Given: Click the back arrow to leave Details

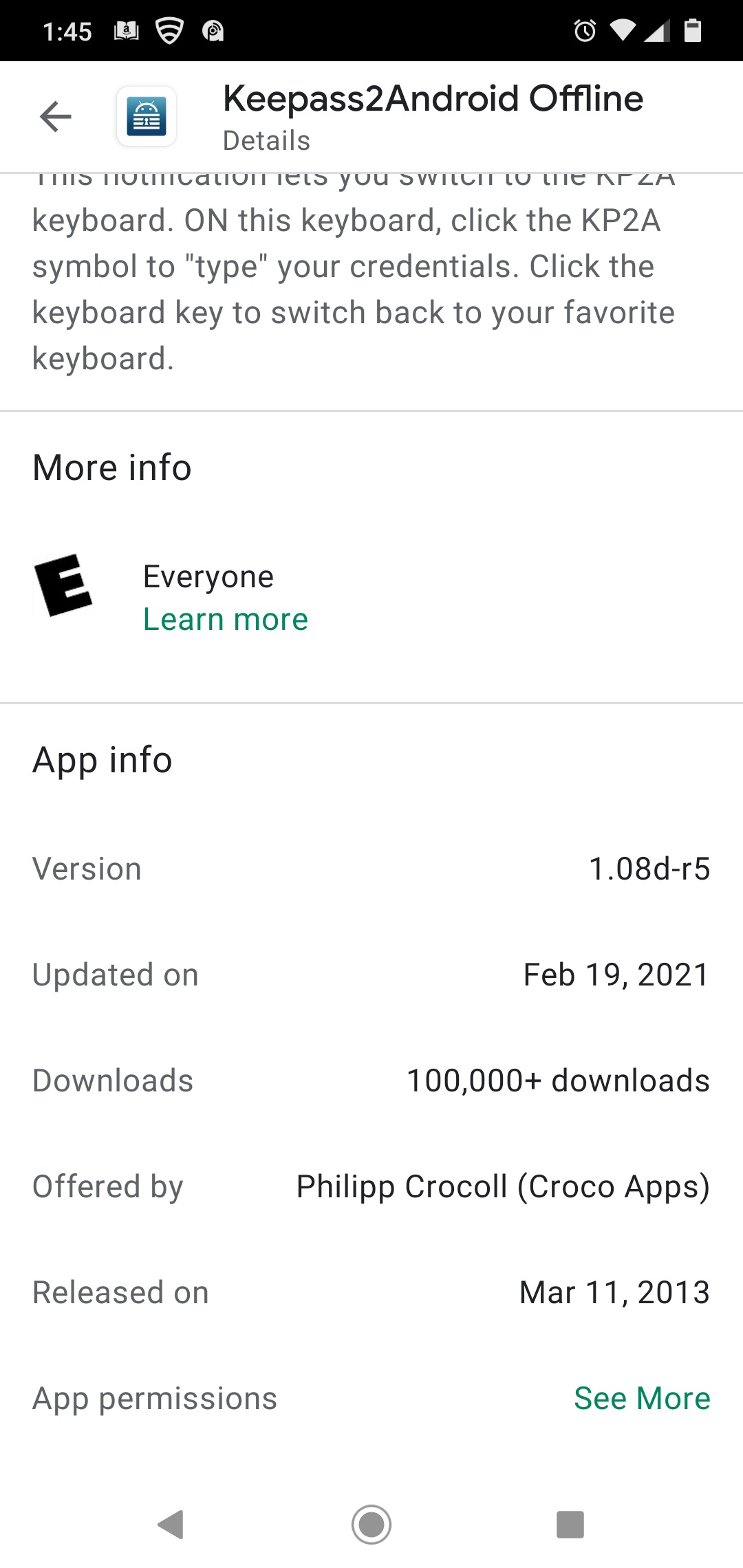Looking at the screenshot, I should point(55,116).
